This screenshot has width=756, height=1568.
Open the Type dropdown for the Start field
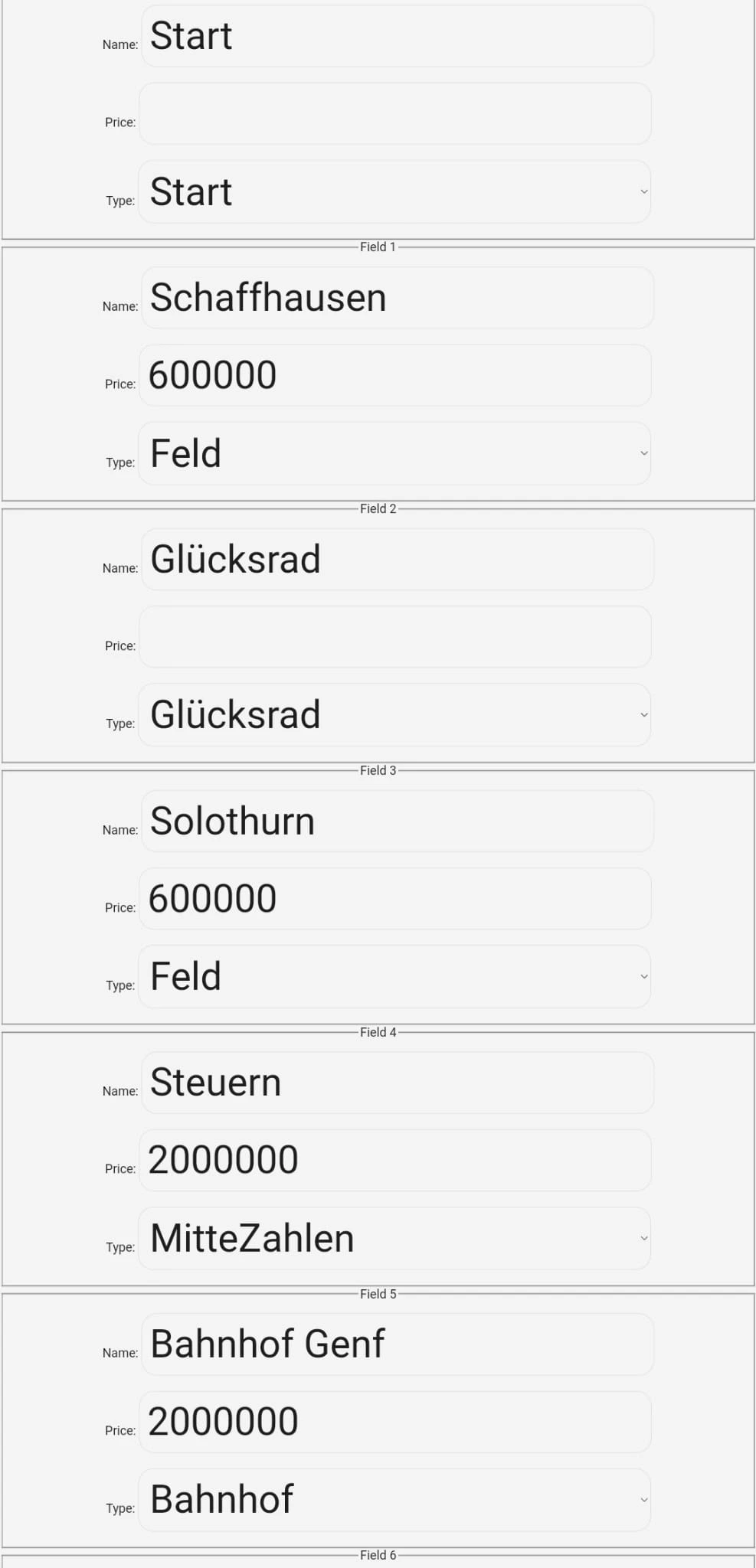pyautogui.click(x=394, y=191)
